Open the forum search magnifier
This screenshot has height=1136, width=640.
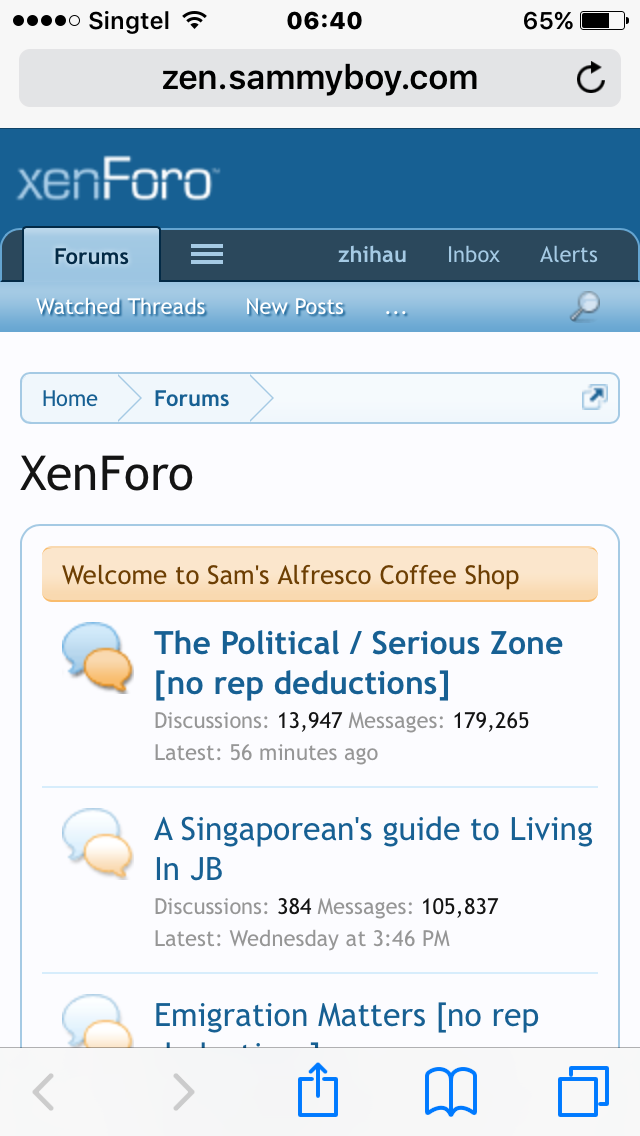[585, 306]
